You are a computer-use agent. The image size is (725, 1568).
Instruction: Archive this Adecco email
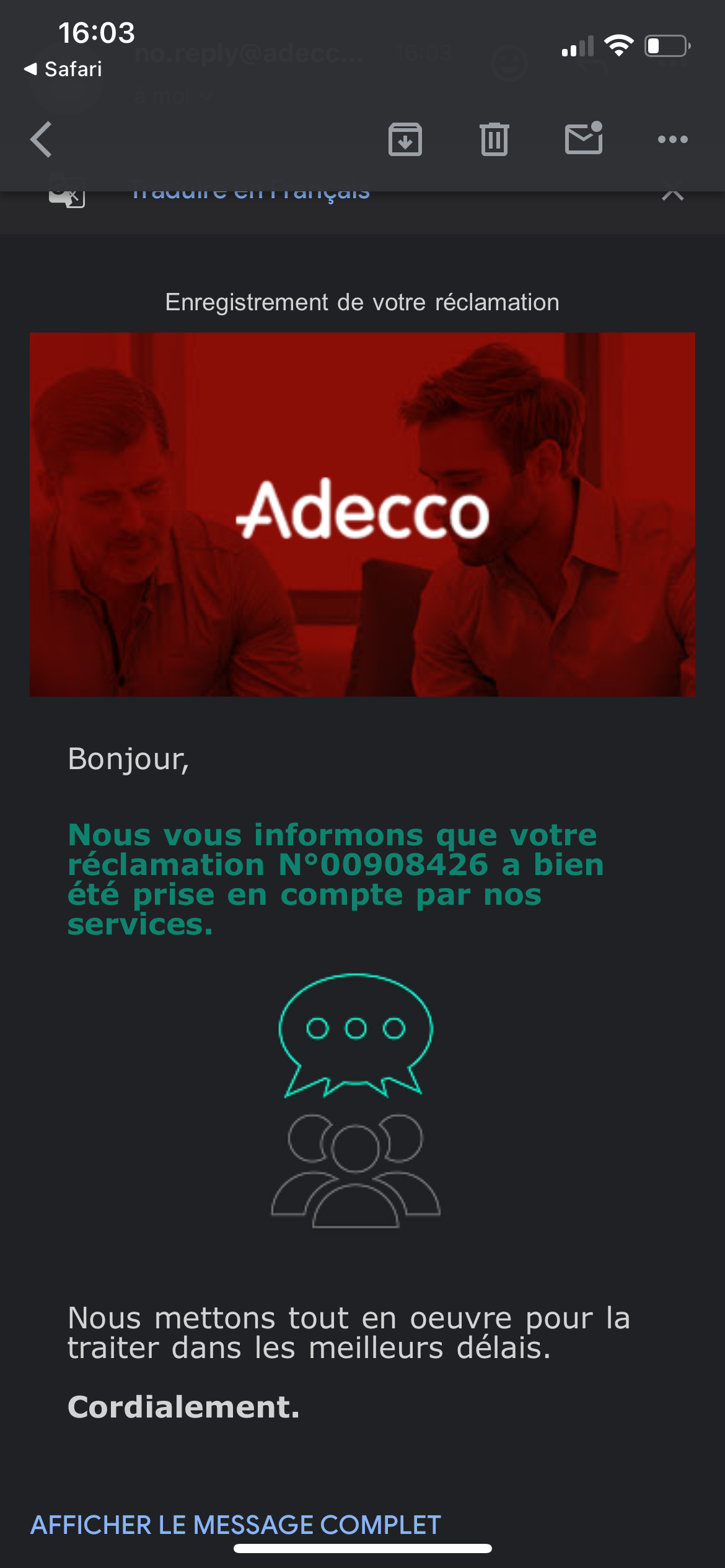click(405, 139)
